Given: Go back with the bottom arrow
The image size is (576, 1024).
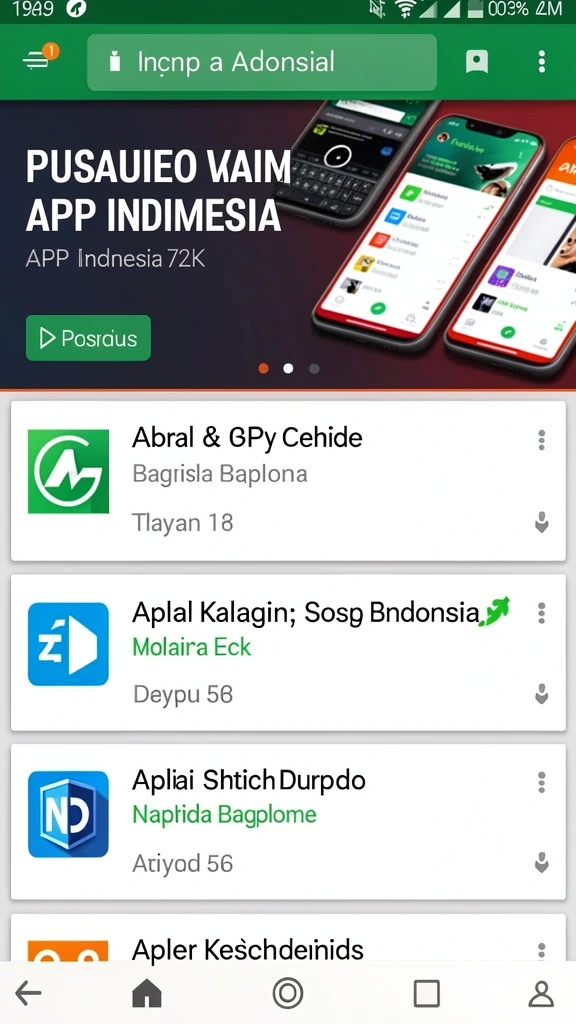Looking at the screenshot, I should click(28, 993).
